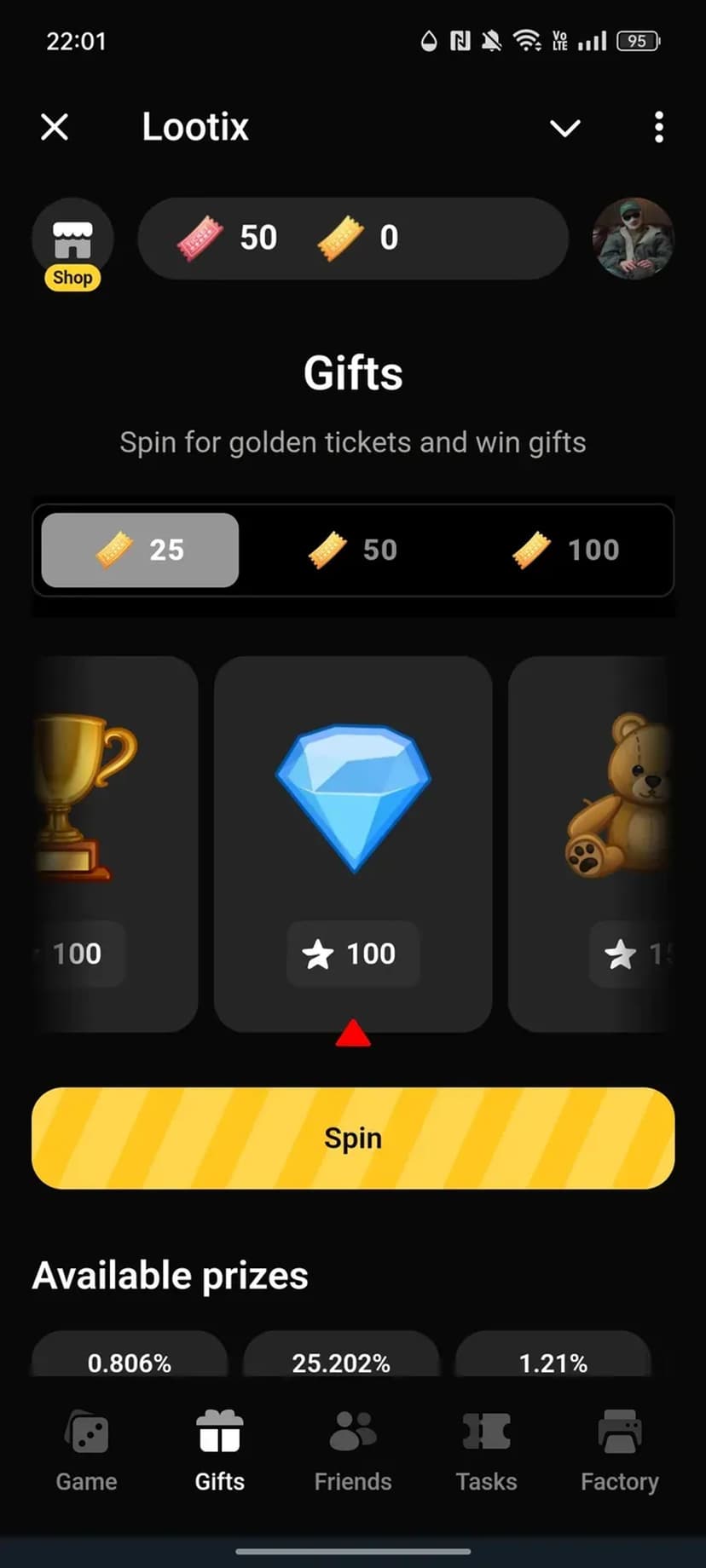Open the ticket balance bar
Image resolution: width=706 pixels, height=1568 pixels.
352,238
